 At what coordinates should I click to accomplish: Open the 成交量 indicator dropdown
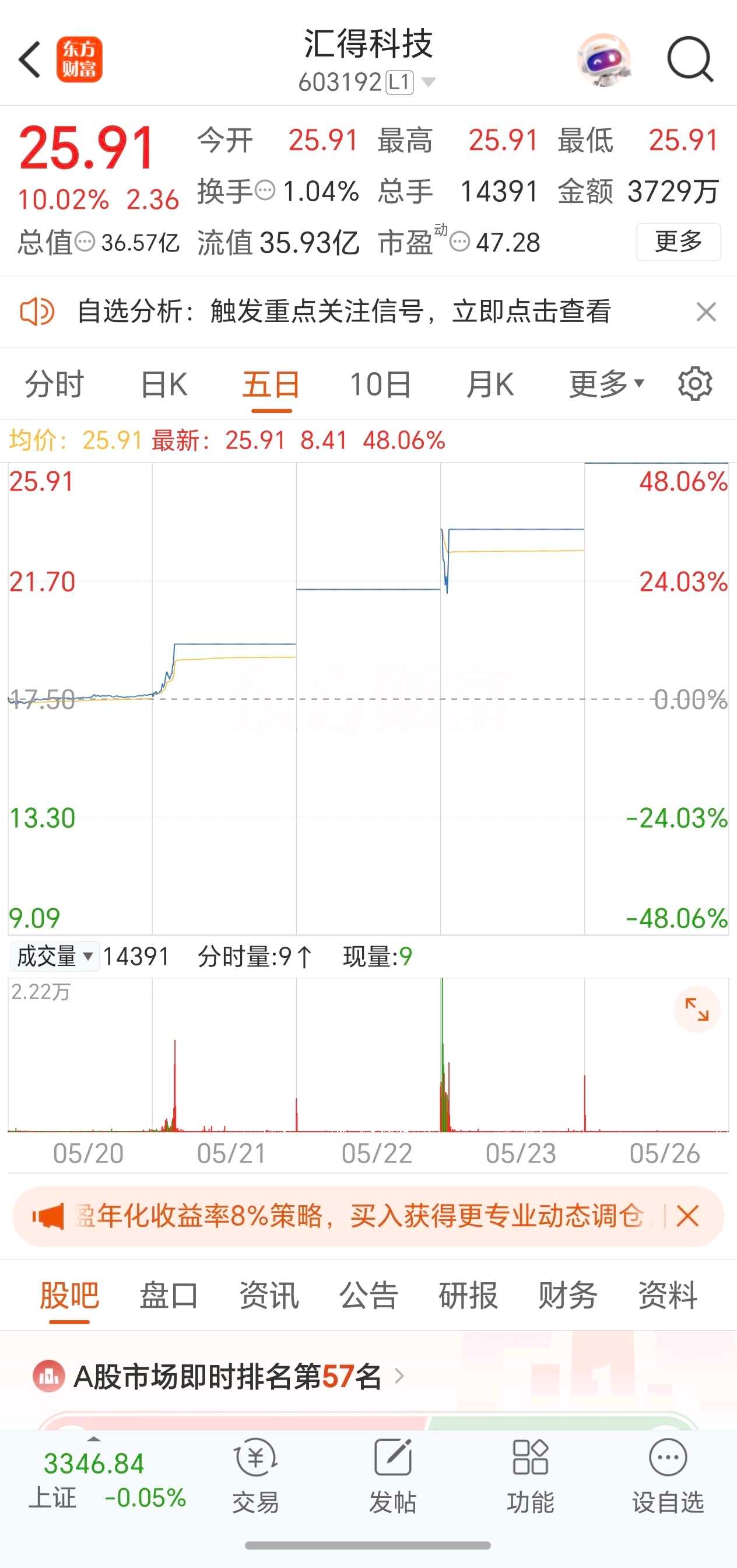click(55, 956)
